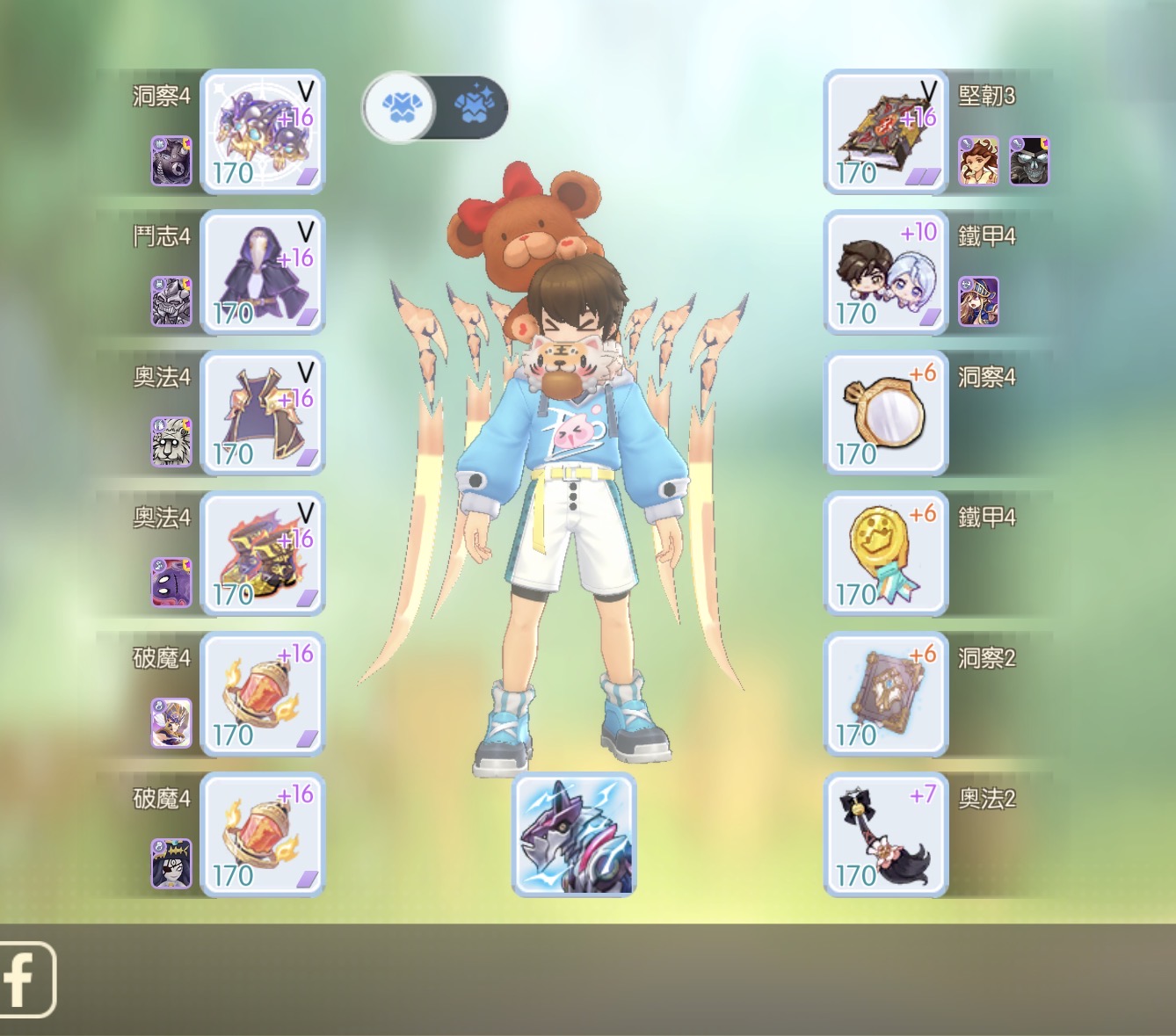1176x1036 pixels.
Task: Inspect the gold crown medal item
Action: pyautogui.click(x=886, y=554)
